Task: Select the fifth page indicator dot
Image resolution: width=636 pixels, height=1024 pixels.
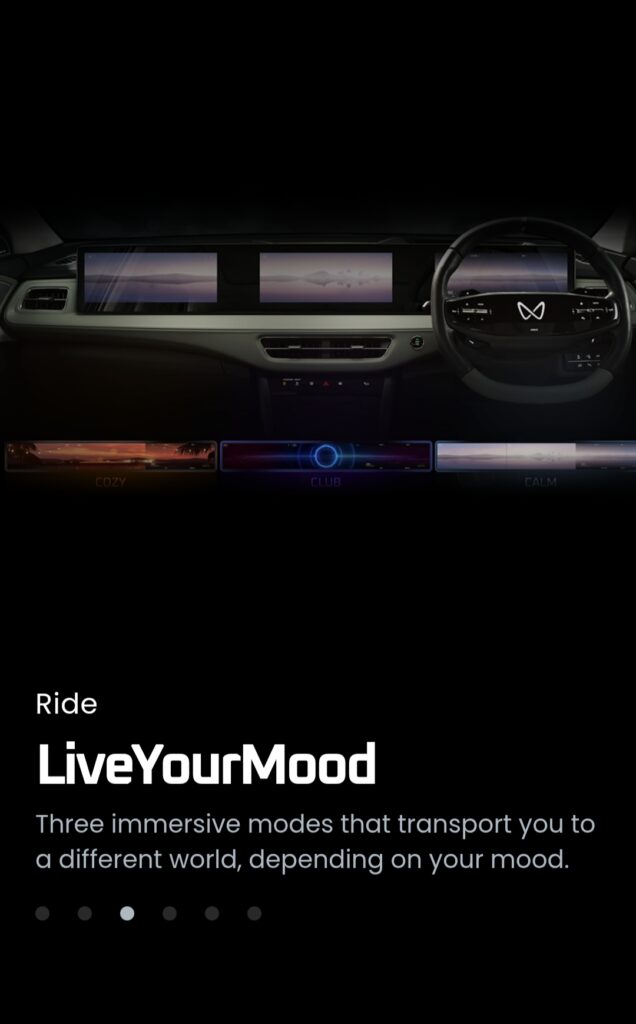Action: (x=212, y=913)
